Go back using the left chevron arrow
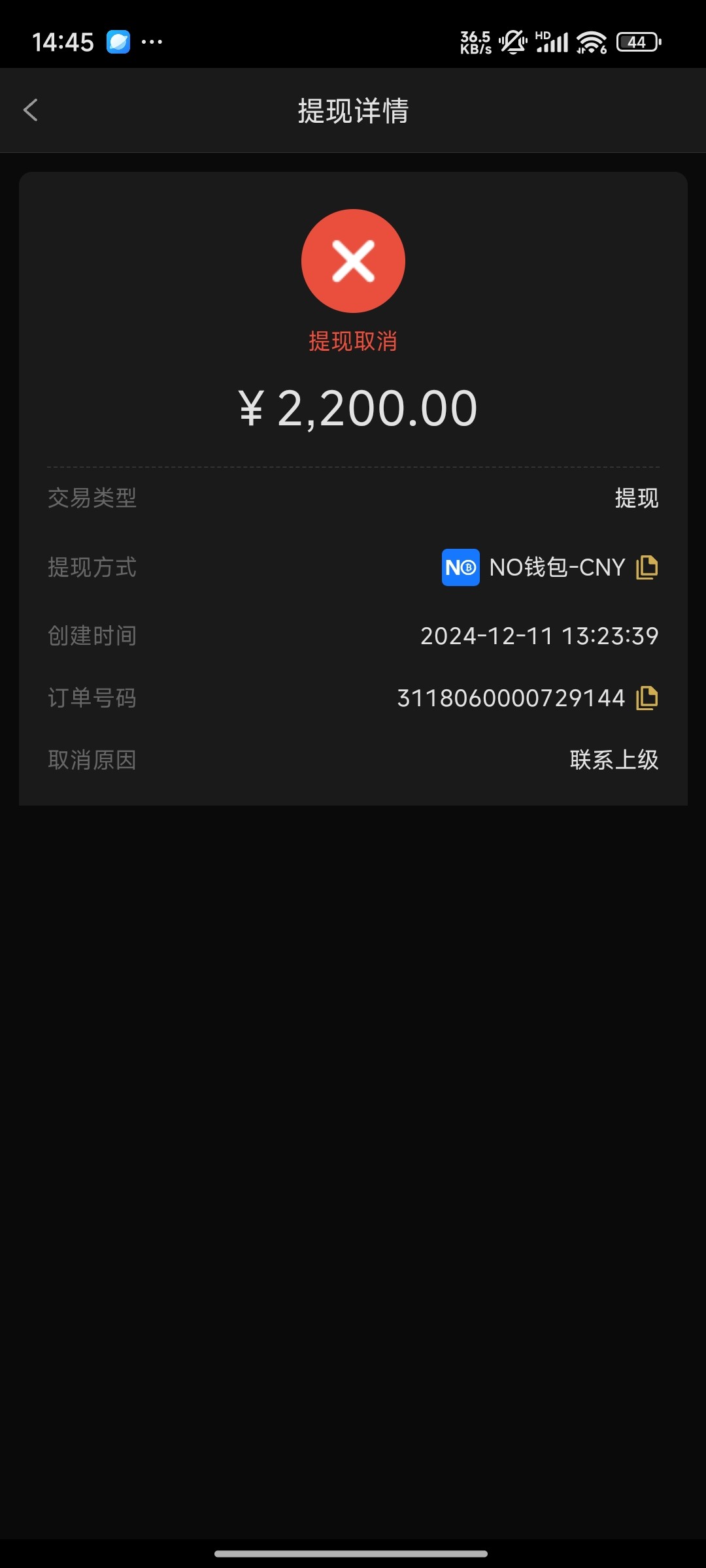The width and height of the screenshot is (706, 1568). pos(30,110)
